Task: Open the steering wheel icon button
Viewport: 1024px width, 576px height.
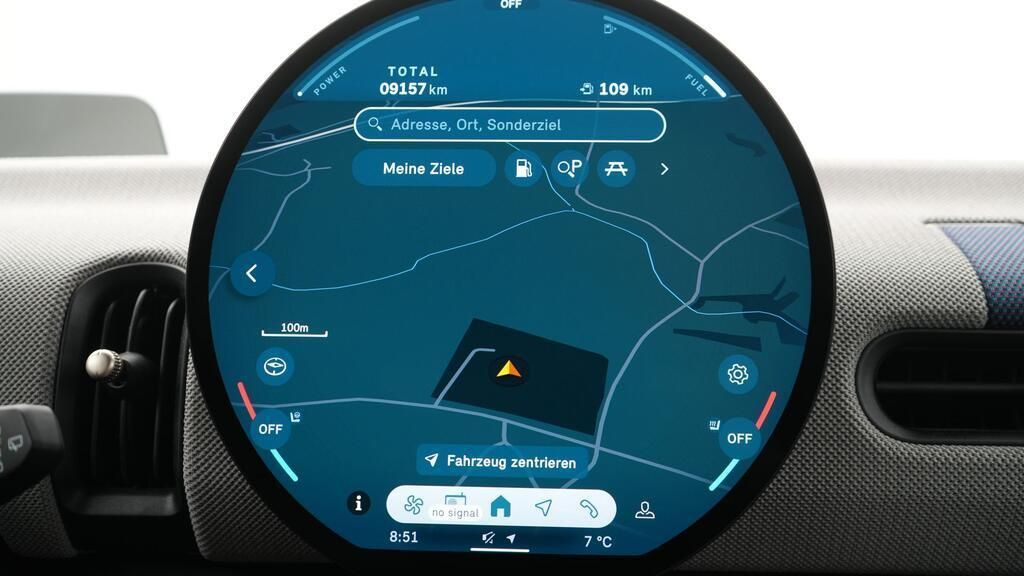Action: [x=274, y=367]
